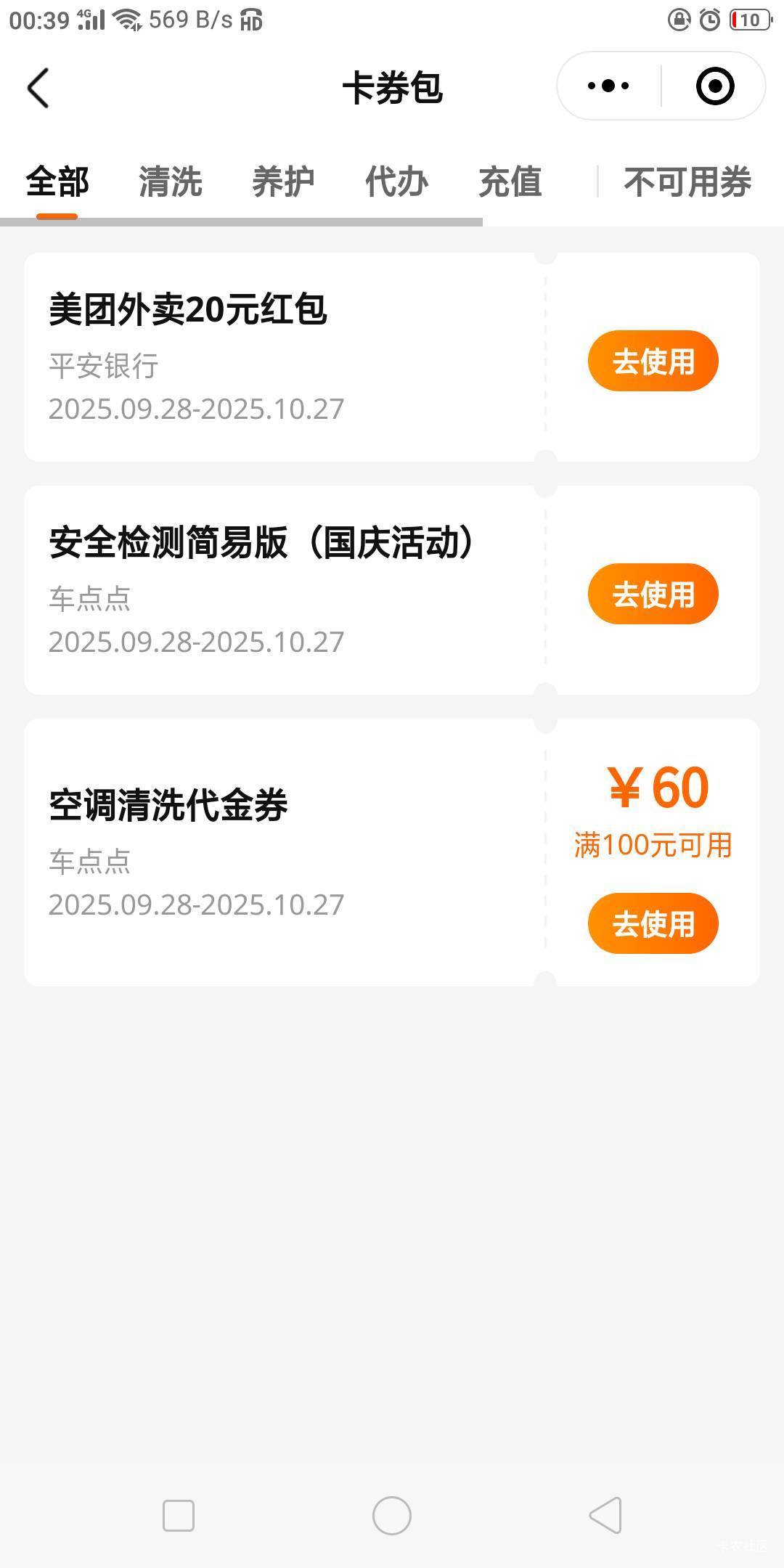Image resolution: width=784 pixels, height=1568 pixels.
Task: Redeem the 空调清洗代金券 via 去使用
Action: point(653,923)
